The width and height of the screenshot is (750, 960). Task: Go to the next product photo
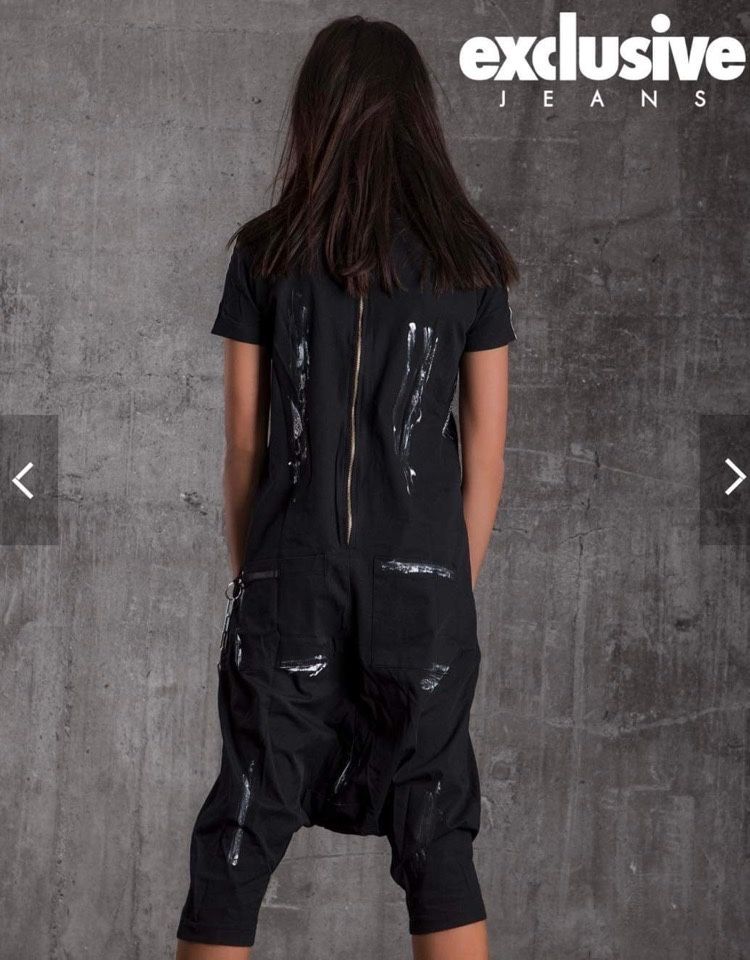(x=730, y=478)
